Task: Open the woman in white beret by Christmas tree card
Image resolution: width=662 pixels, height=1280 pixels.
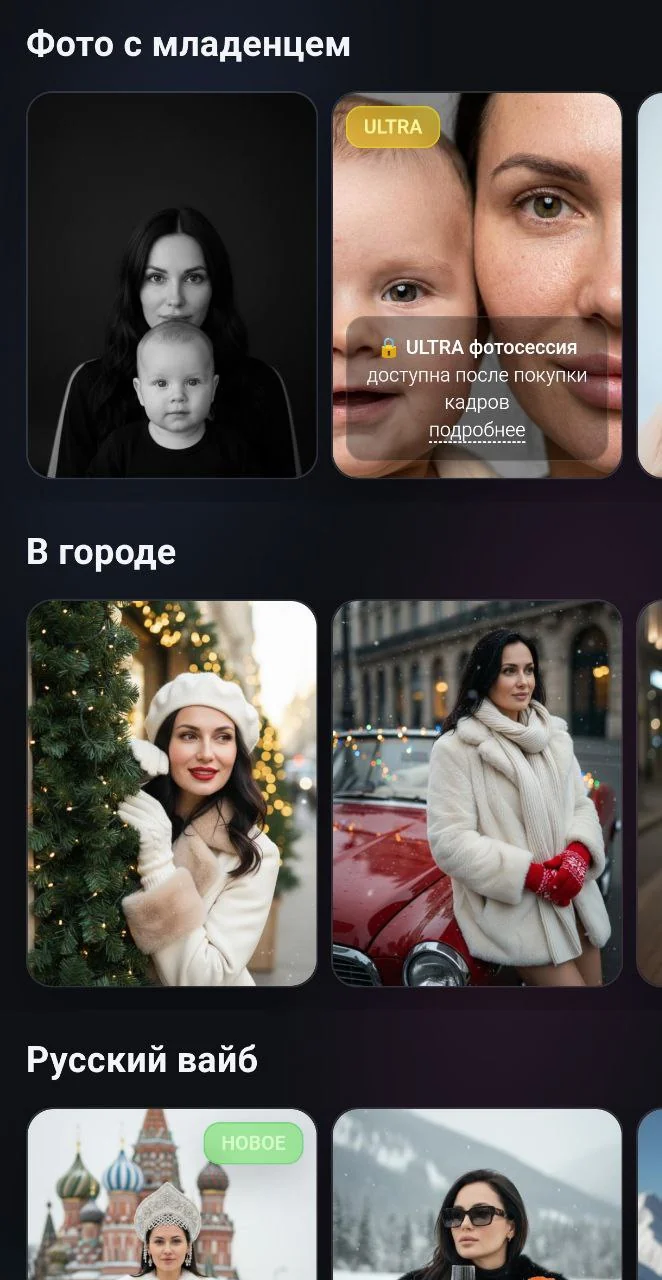Action: 172,793
